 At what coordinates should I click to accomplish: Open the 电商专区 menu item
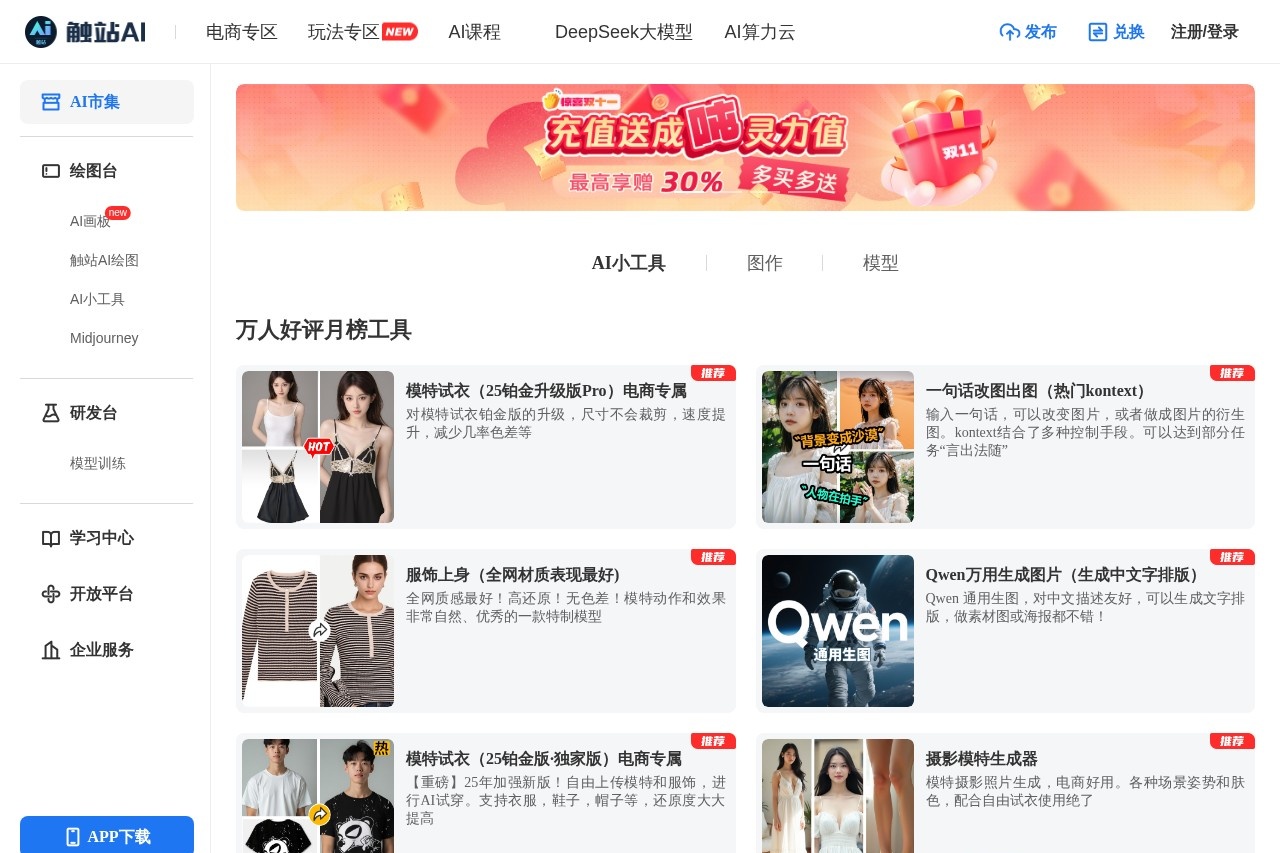241,32
